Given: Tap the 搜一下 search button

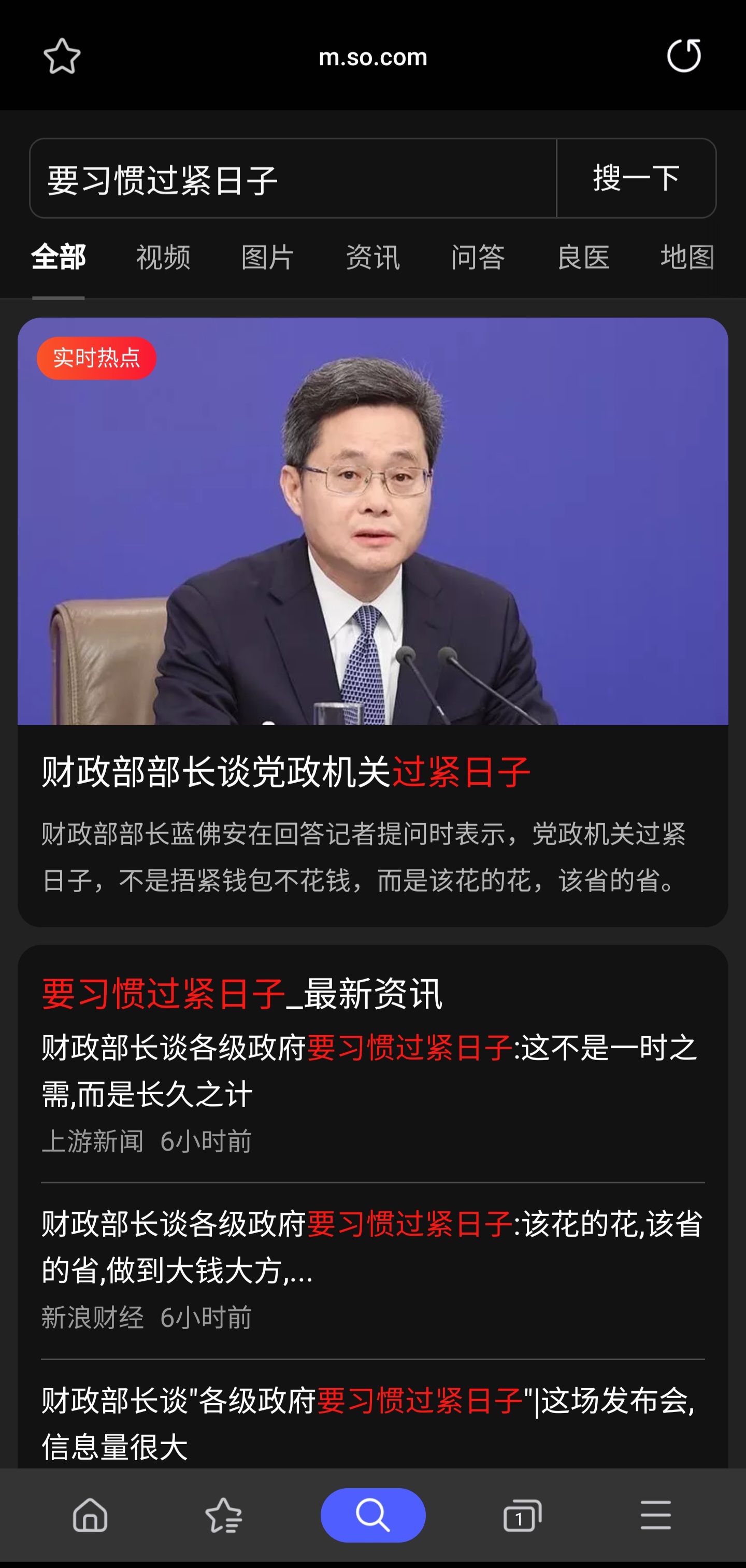Looking at the screenshot, I should [x=636, y=179].
